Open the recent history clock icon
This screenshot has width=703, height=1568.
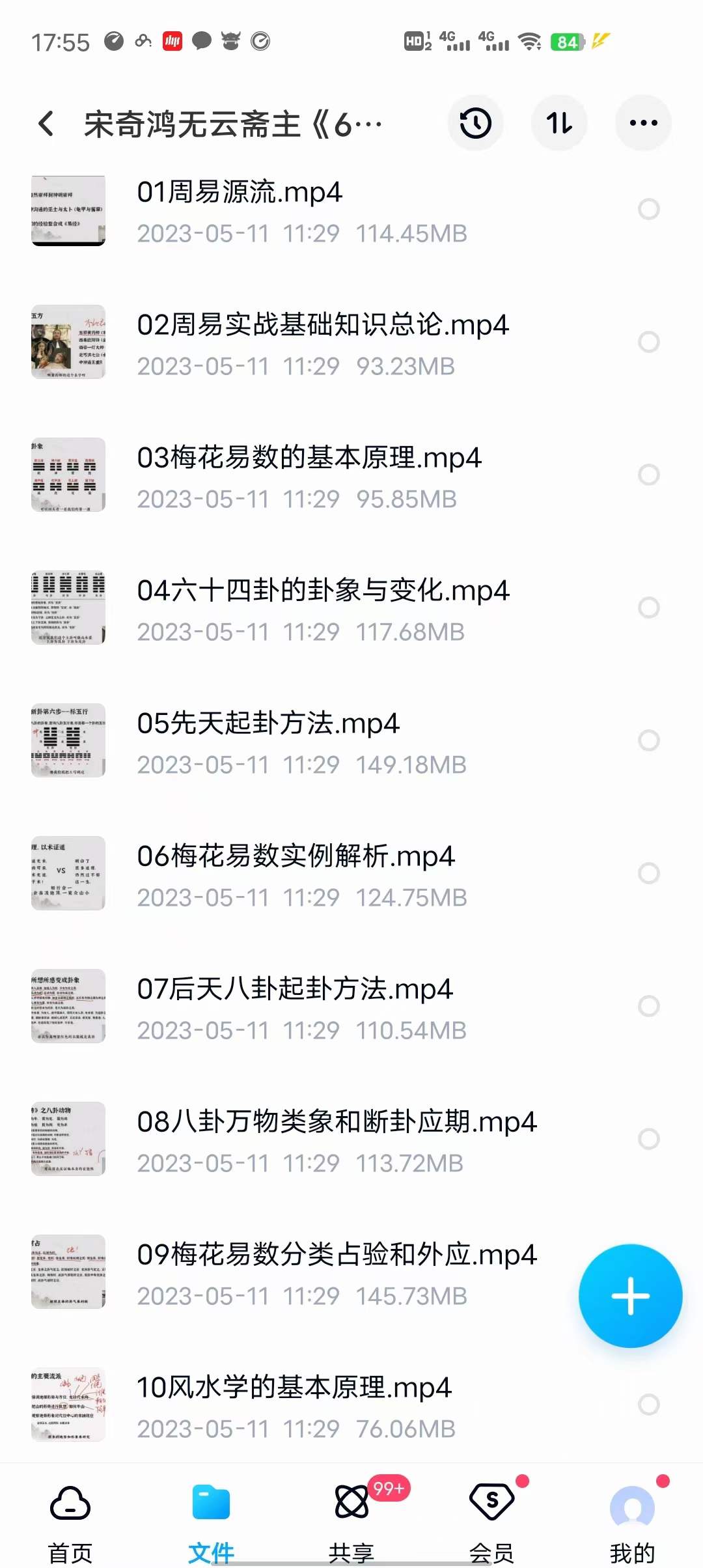[475, 123]
